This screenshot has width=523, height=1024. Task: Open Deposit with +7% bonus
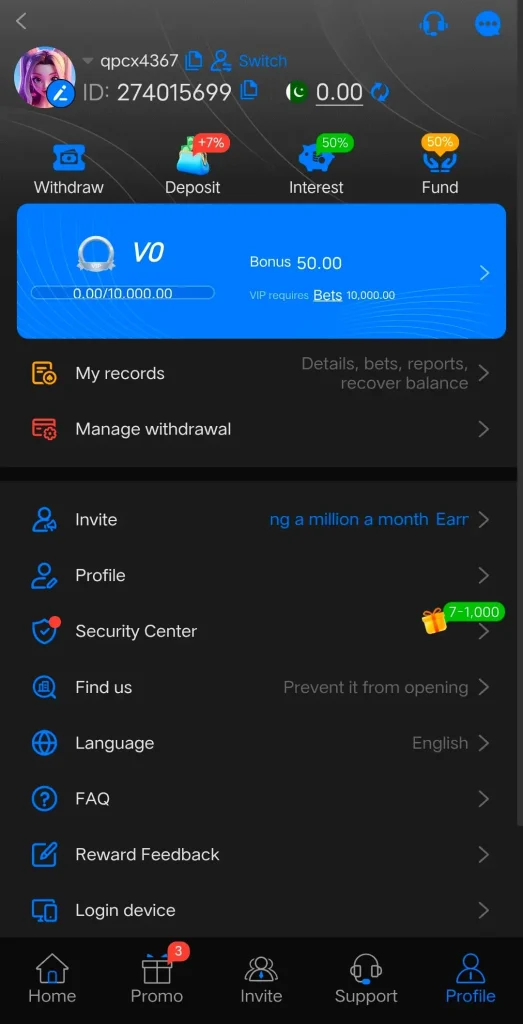coord(193,167)
